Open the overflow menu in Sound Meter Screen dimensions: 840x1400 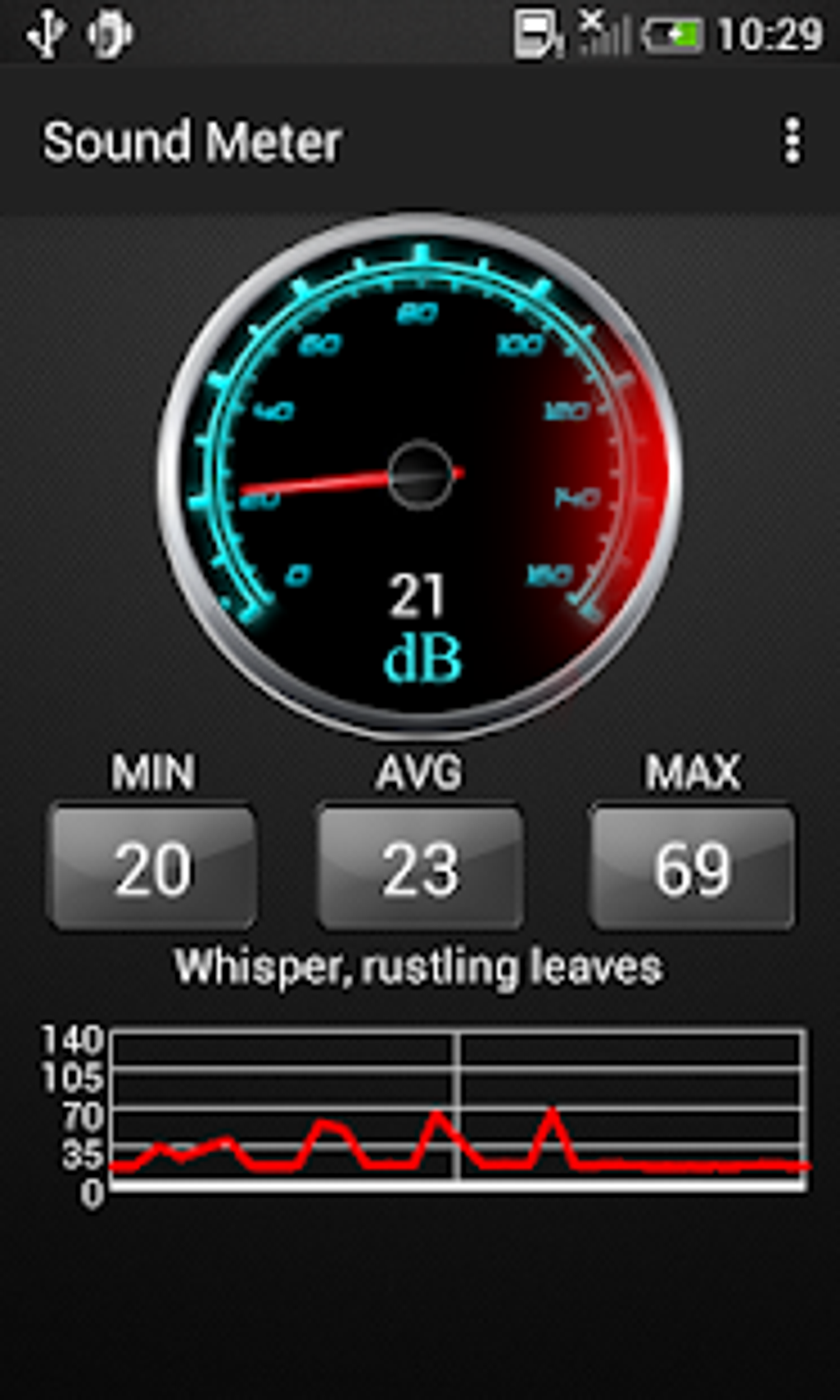(791, 141)
